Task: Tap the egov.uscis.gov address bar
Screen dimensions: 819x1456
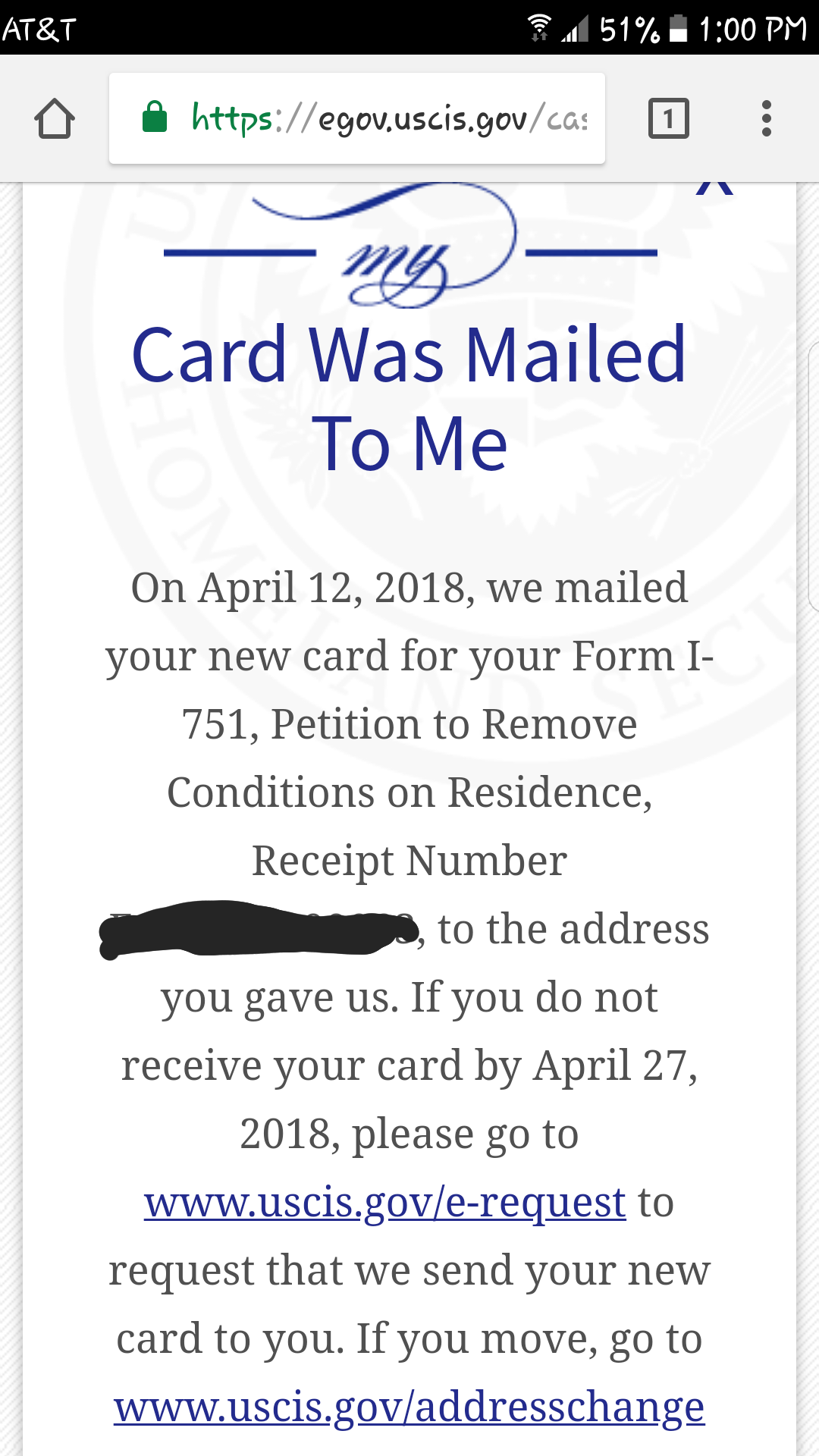Action: point(357,118)
